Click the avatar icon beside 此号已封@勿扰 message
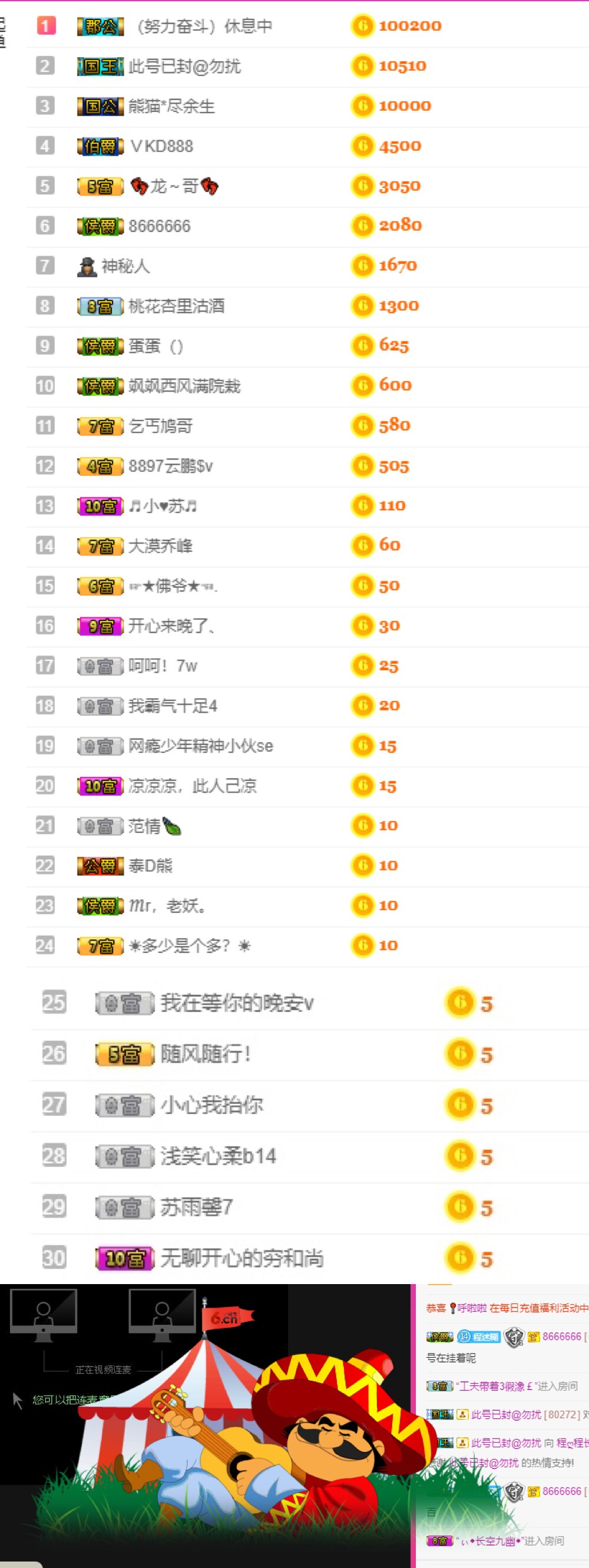Image resolution: width=589 pixels, height=1568 pixels. [x=463, y=1415]
